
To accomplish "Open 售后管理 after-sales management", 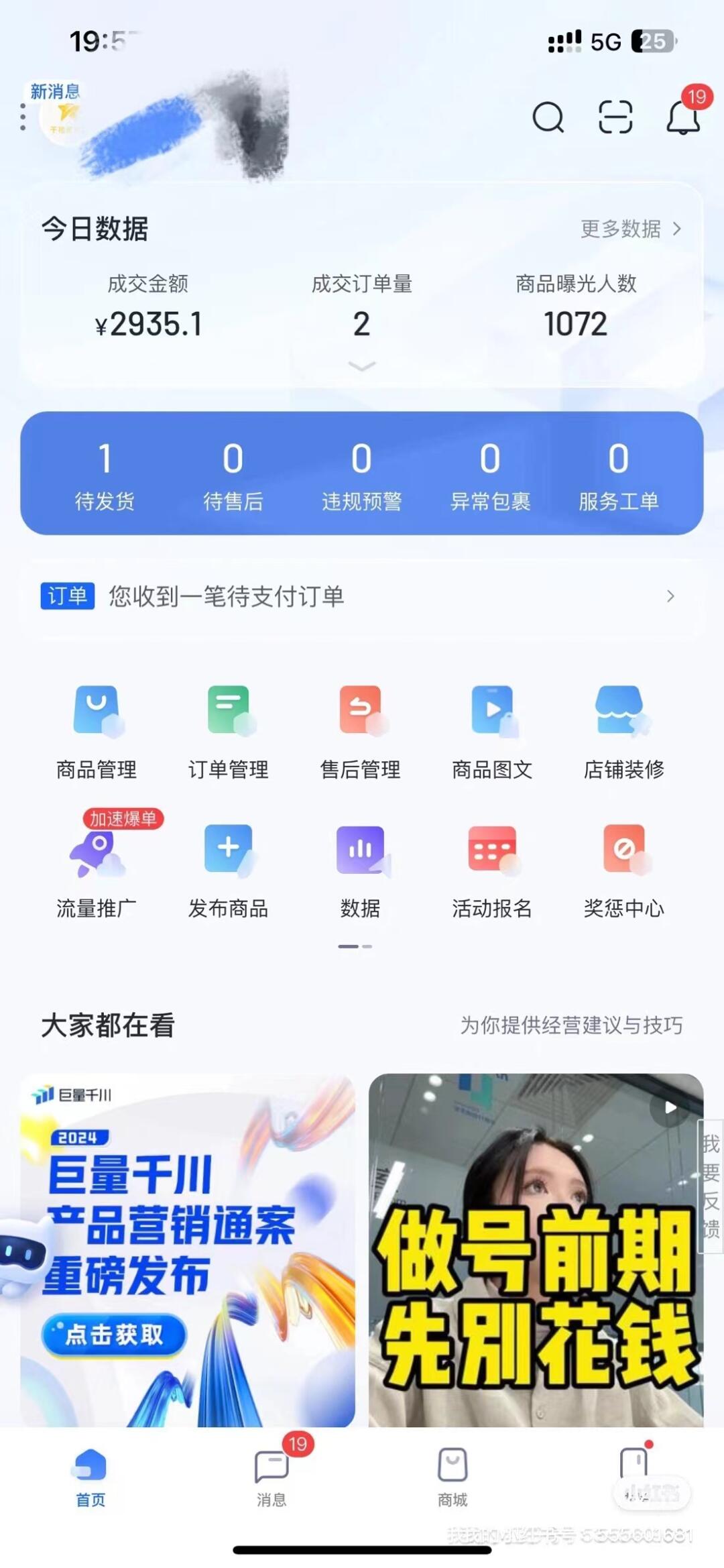I will (361, 732).
